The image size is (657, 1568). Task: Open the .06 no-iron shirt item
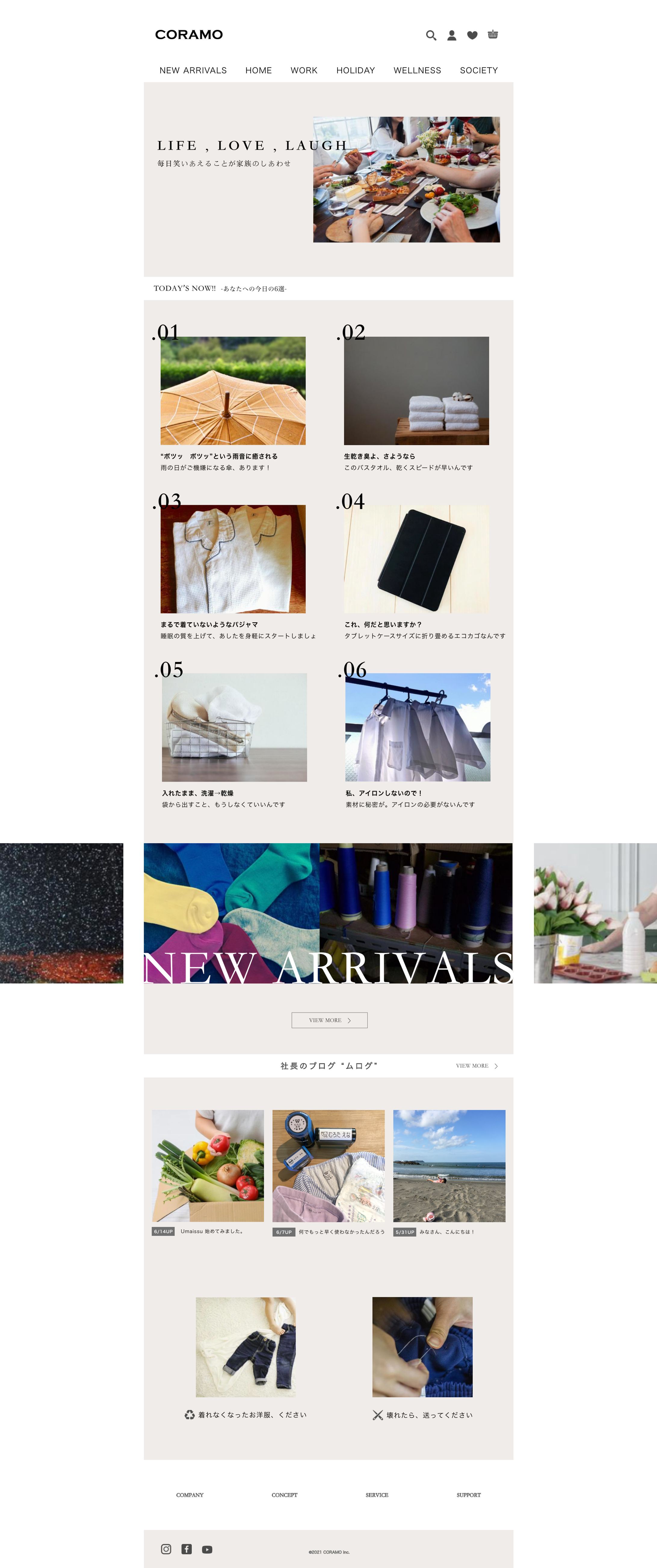(x=418, y=727)
